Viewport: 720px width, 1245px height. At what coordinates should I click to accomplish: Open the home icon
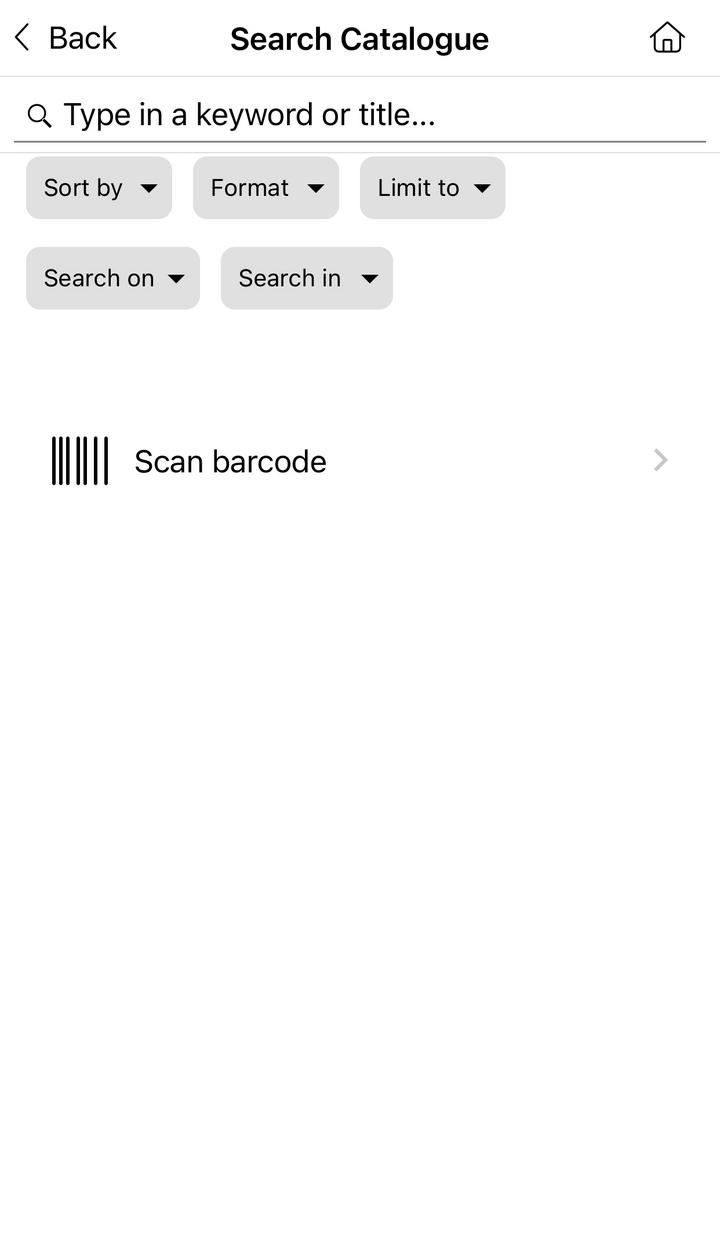(667, 38)
